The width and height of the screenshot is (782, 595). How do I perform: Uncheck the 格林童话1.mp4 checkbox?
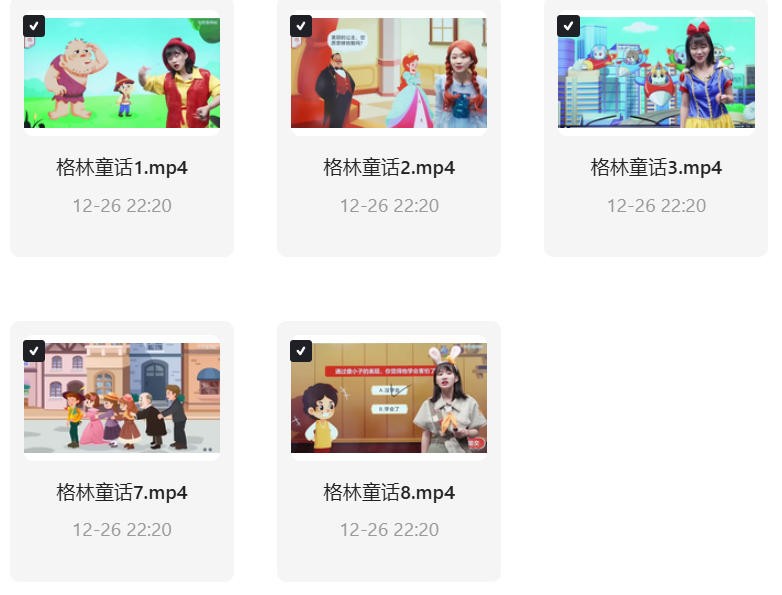[34, 26]
